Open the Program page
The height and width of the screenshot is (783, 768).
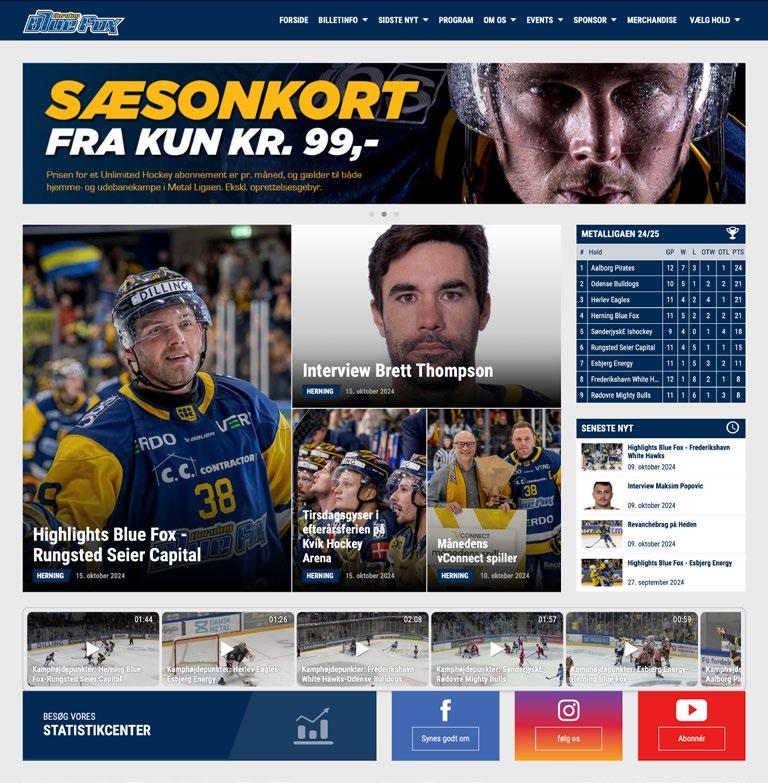[x=456, y=20]
